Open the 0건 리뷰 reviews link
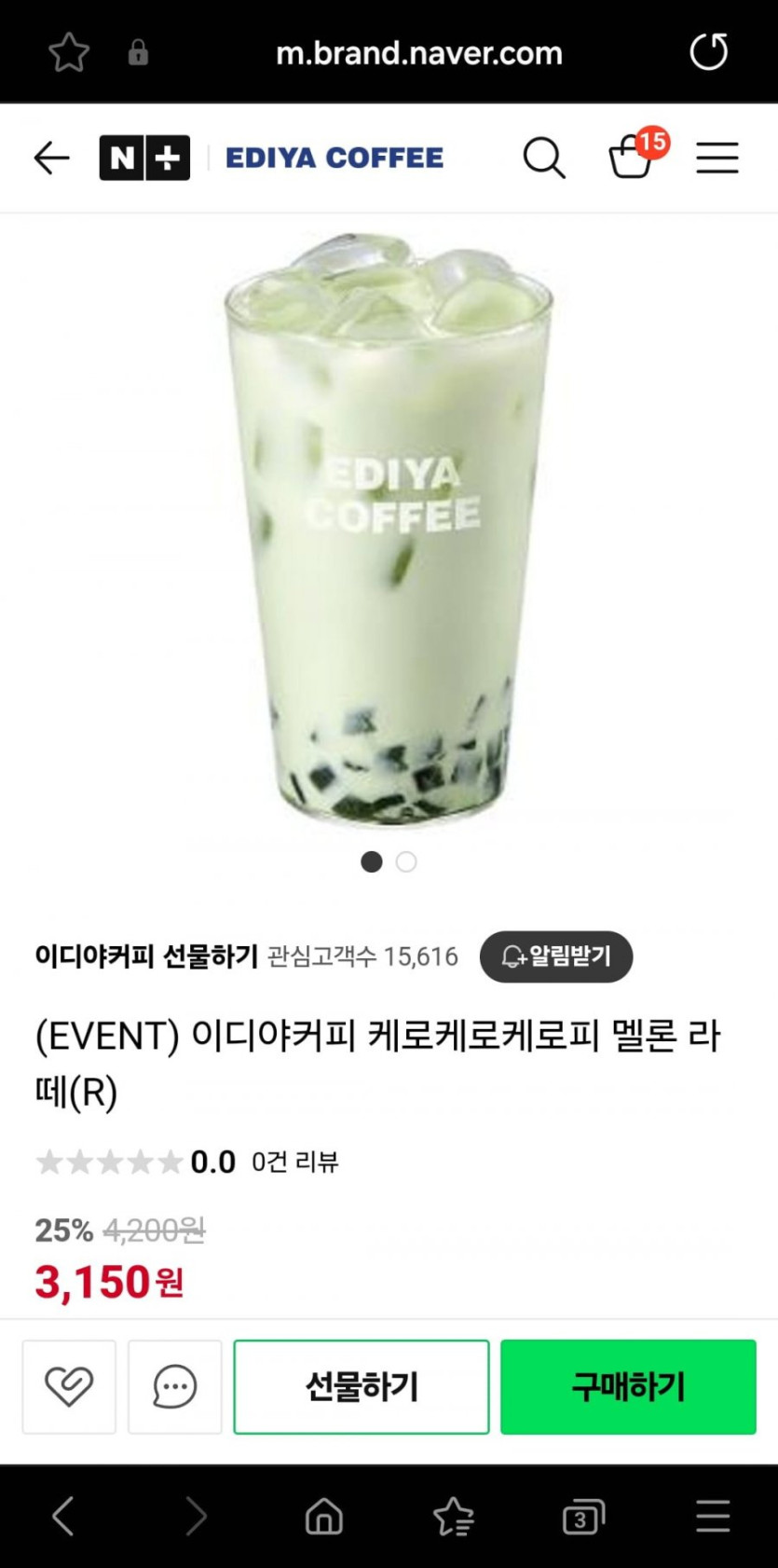The height and width of the screenshot is (1568, 778). [294, 1162]
